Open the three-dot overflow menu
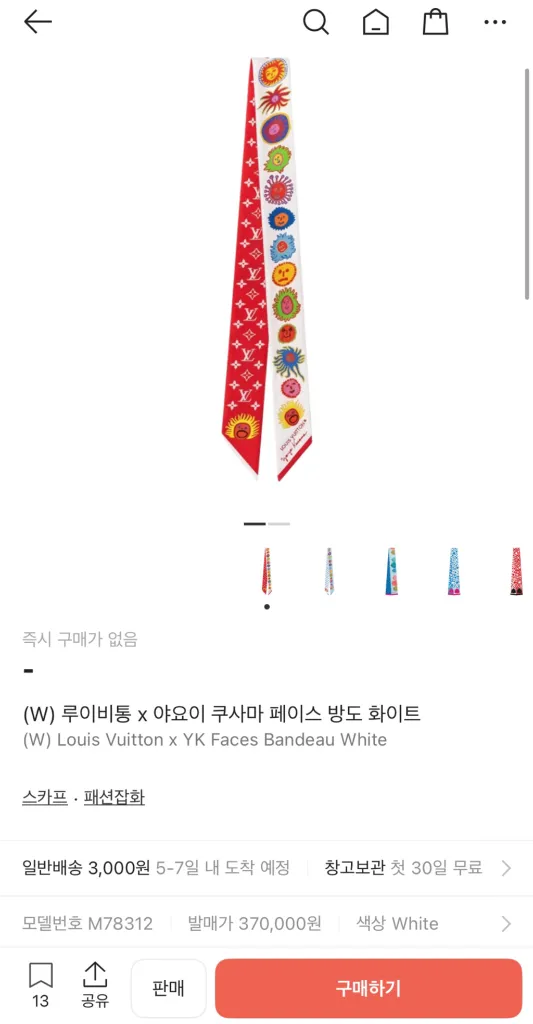 pos(495,22)
